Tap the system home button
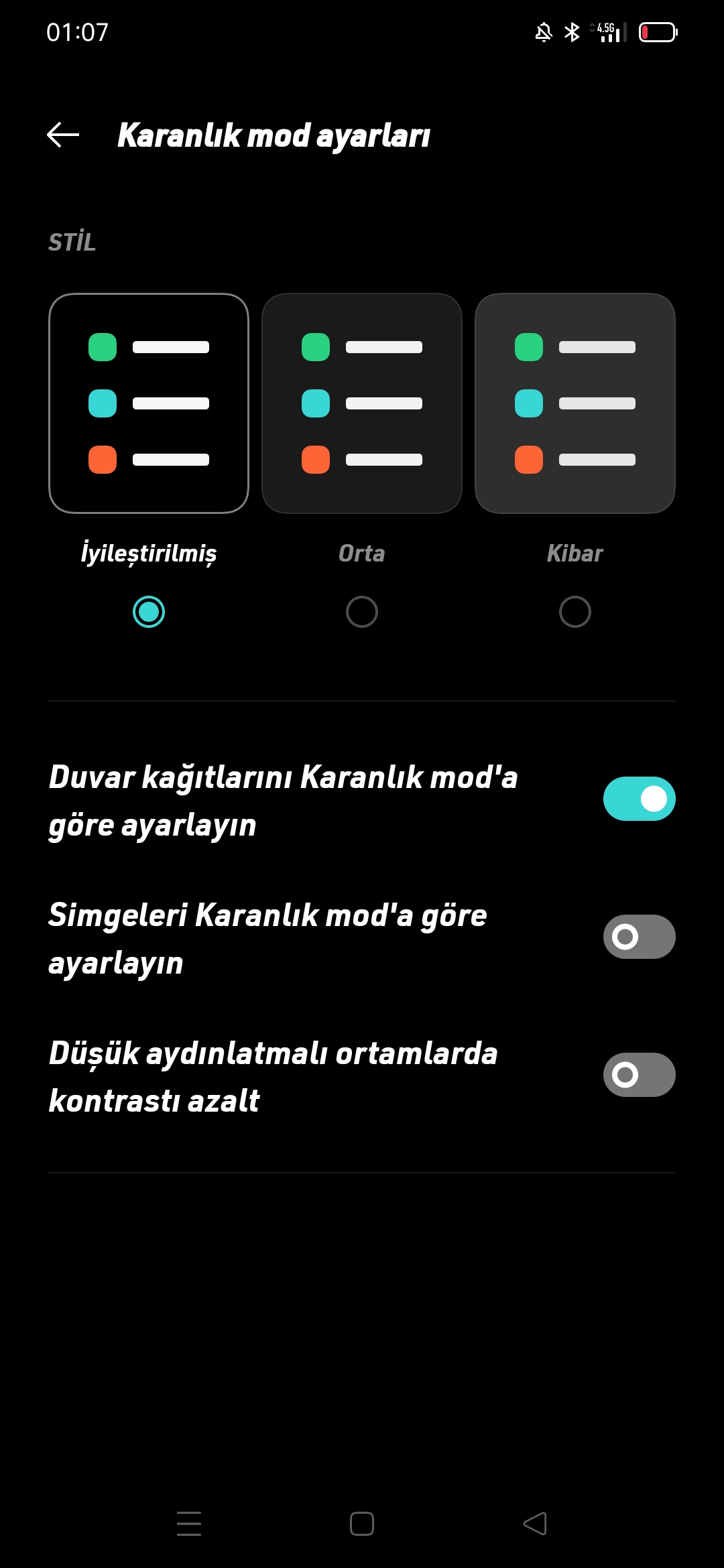724x1568 pixels. (x=362, y=1524)
